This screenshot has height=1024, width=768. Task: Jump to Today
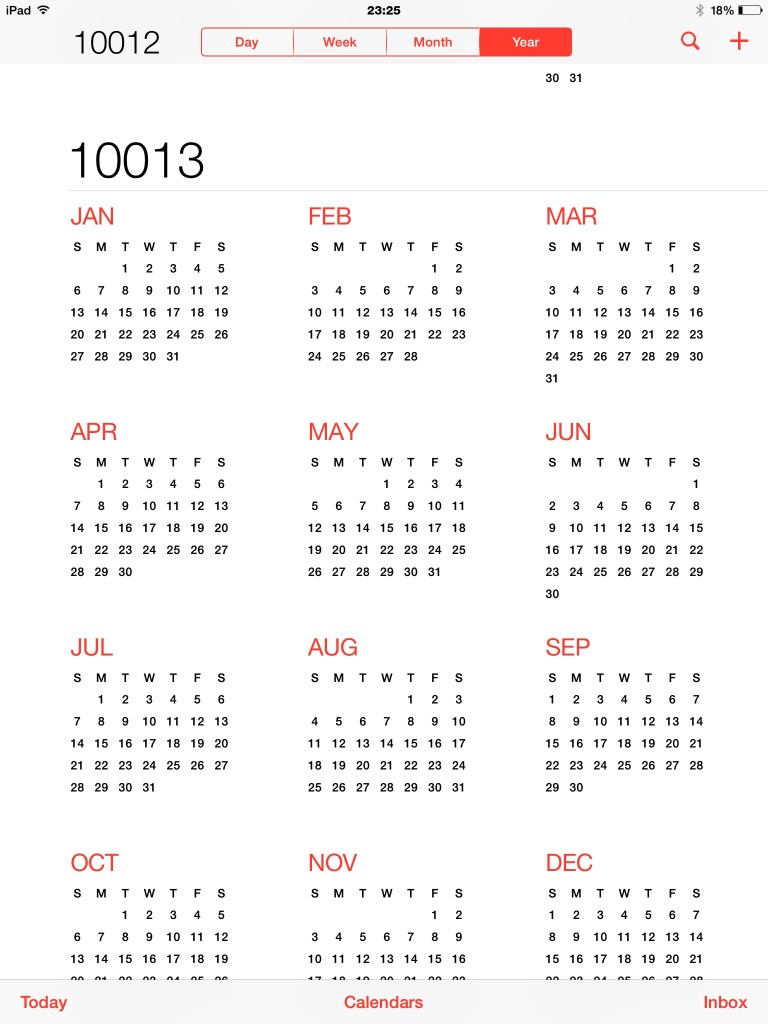tap(44, 1002)
